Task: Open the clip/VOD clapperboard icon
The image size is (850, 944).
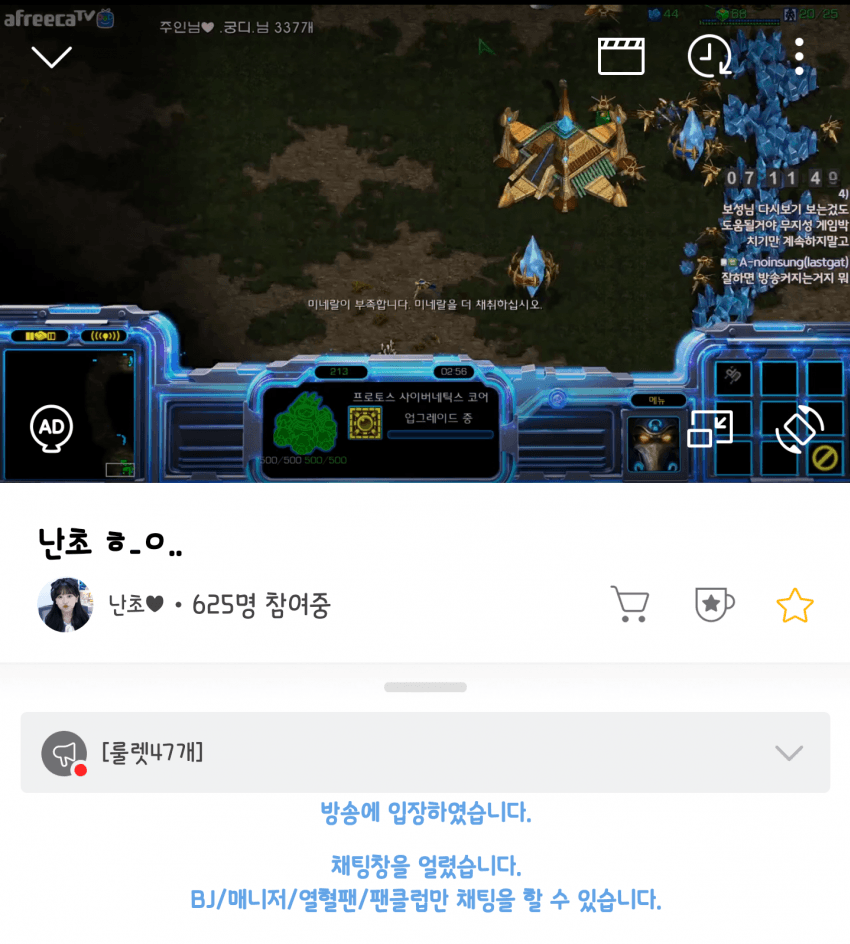Action: pos(621,57)
